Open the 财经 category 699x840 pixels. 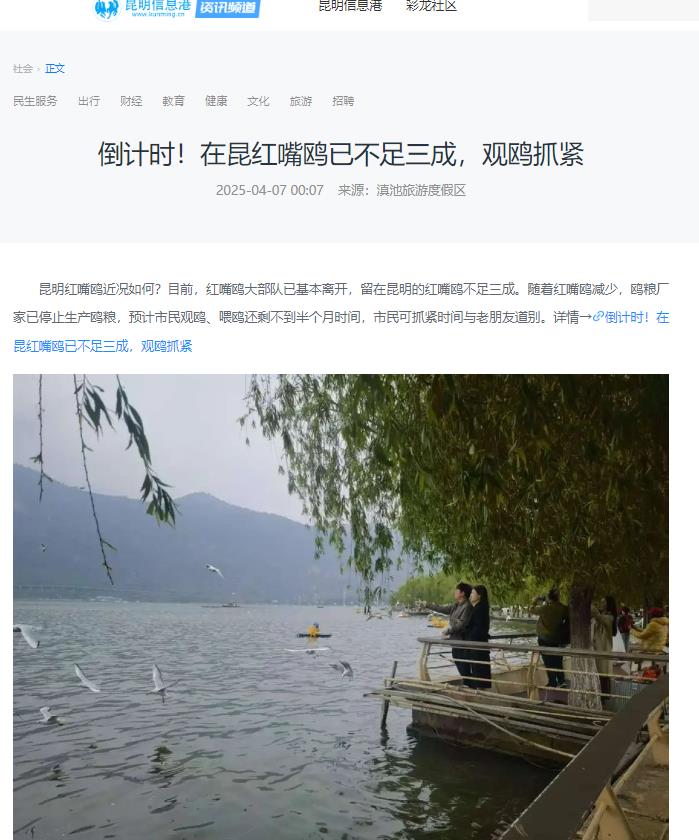click(131, 101)
